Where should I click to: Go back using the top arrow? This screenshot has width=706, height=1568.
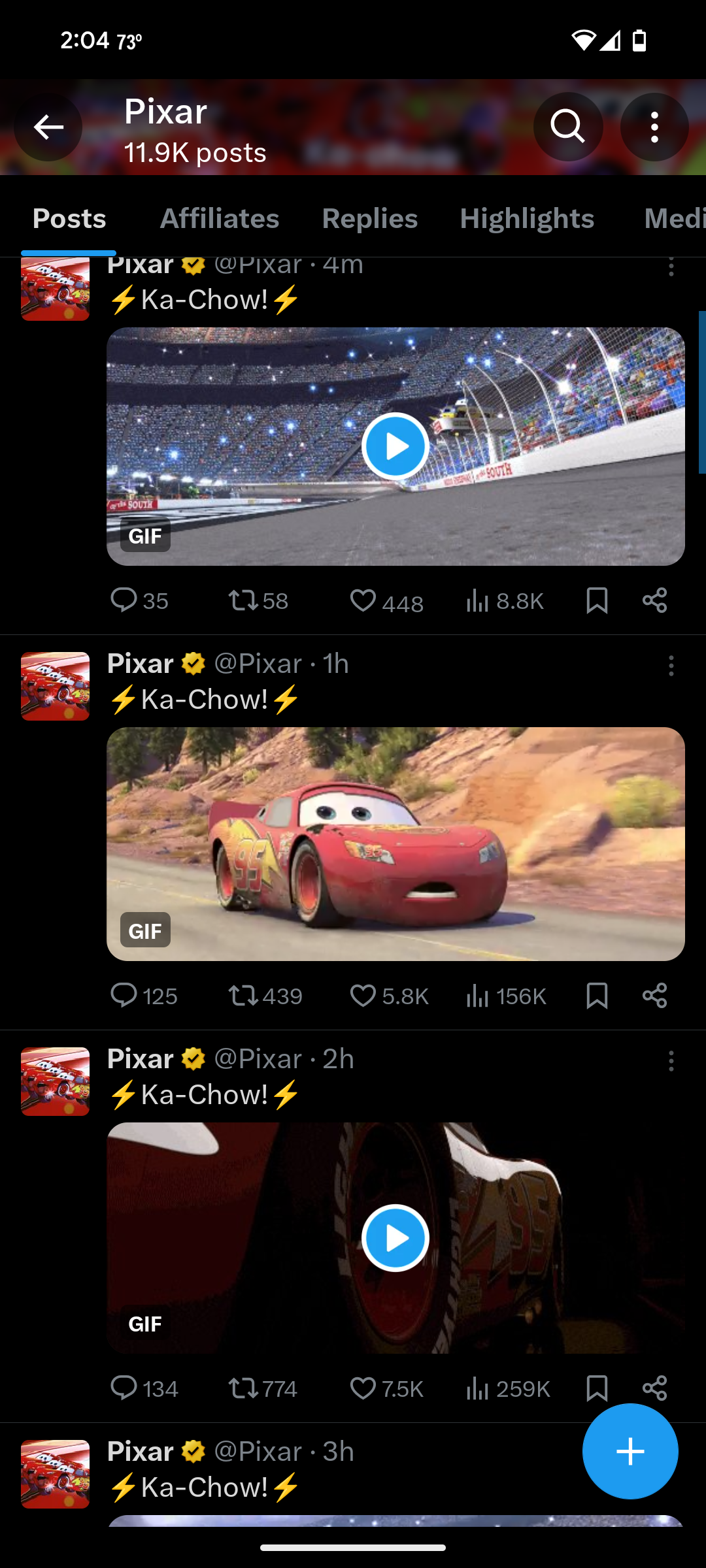[x=48, y=127]
